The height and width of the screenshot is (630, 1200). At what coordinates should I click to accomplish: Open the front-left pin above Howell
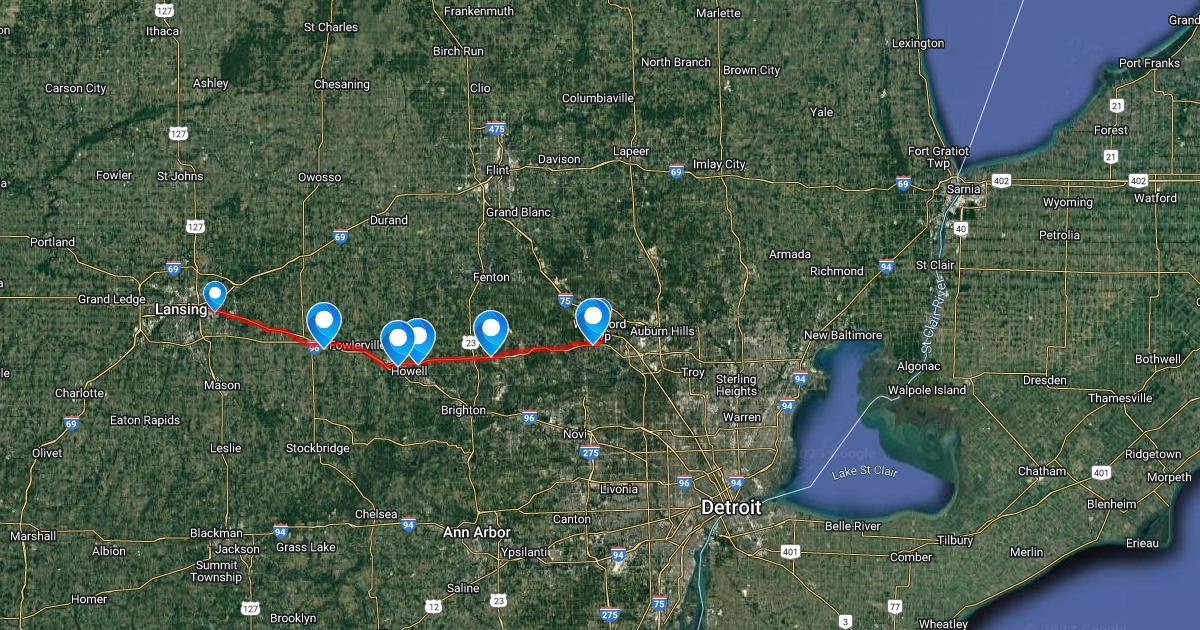(397, 339)
